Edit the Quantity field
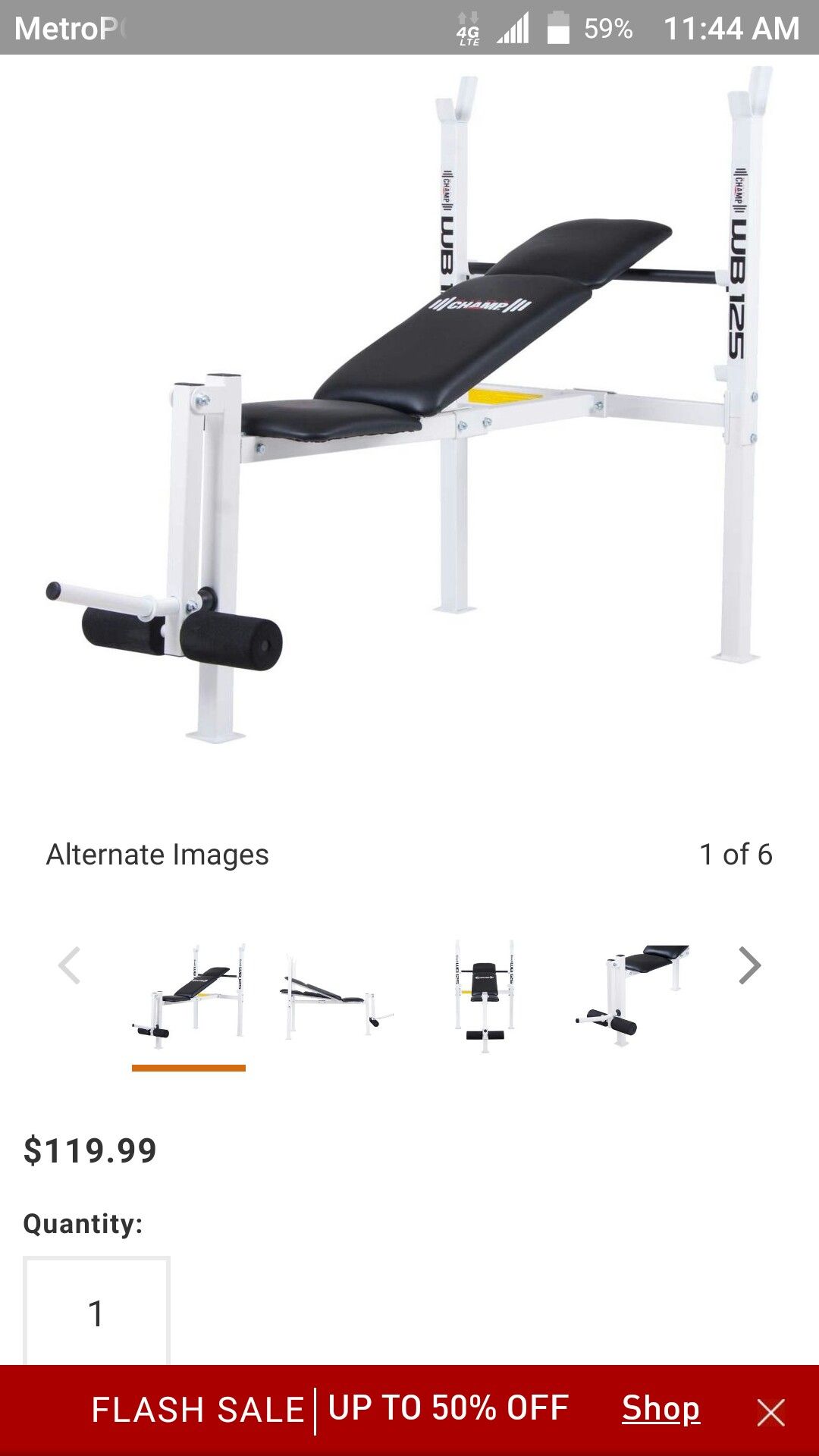This screenshot has width=819, height=1456. [96, 1312]
